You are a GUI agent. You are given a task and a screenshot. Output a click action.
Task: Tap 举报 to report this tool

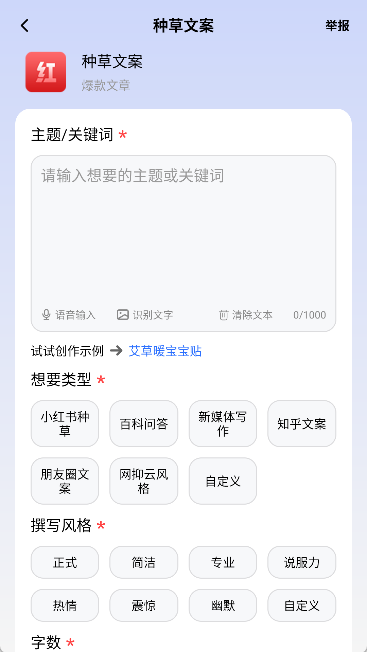point(337,26)
